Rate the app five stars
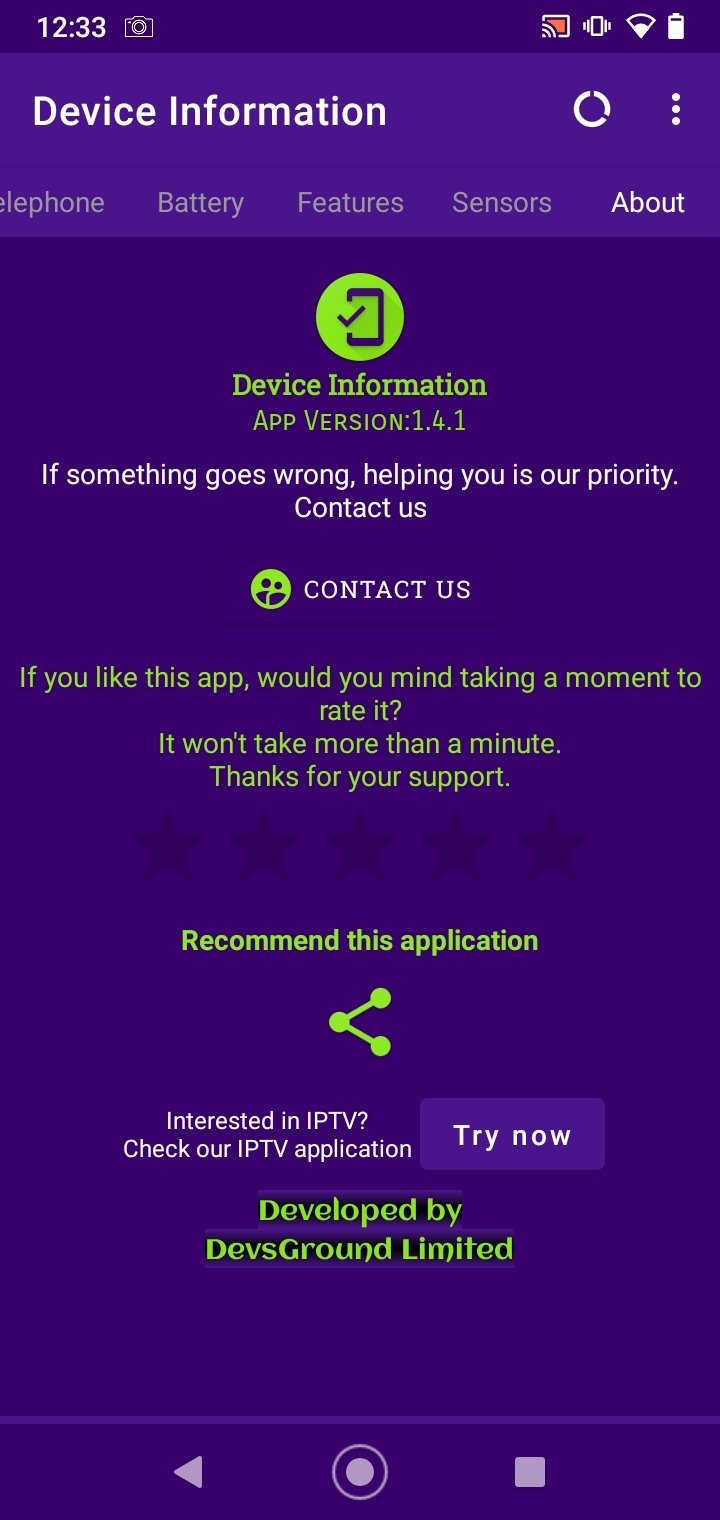 coord(551,845)
